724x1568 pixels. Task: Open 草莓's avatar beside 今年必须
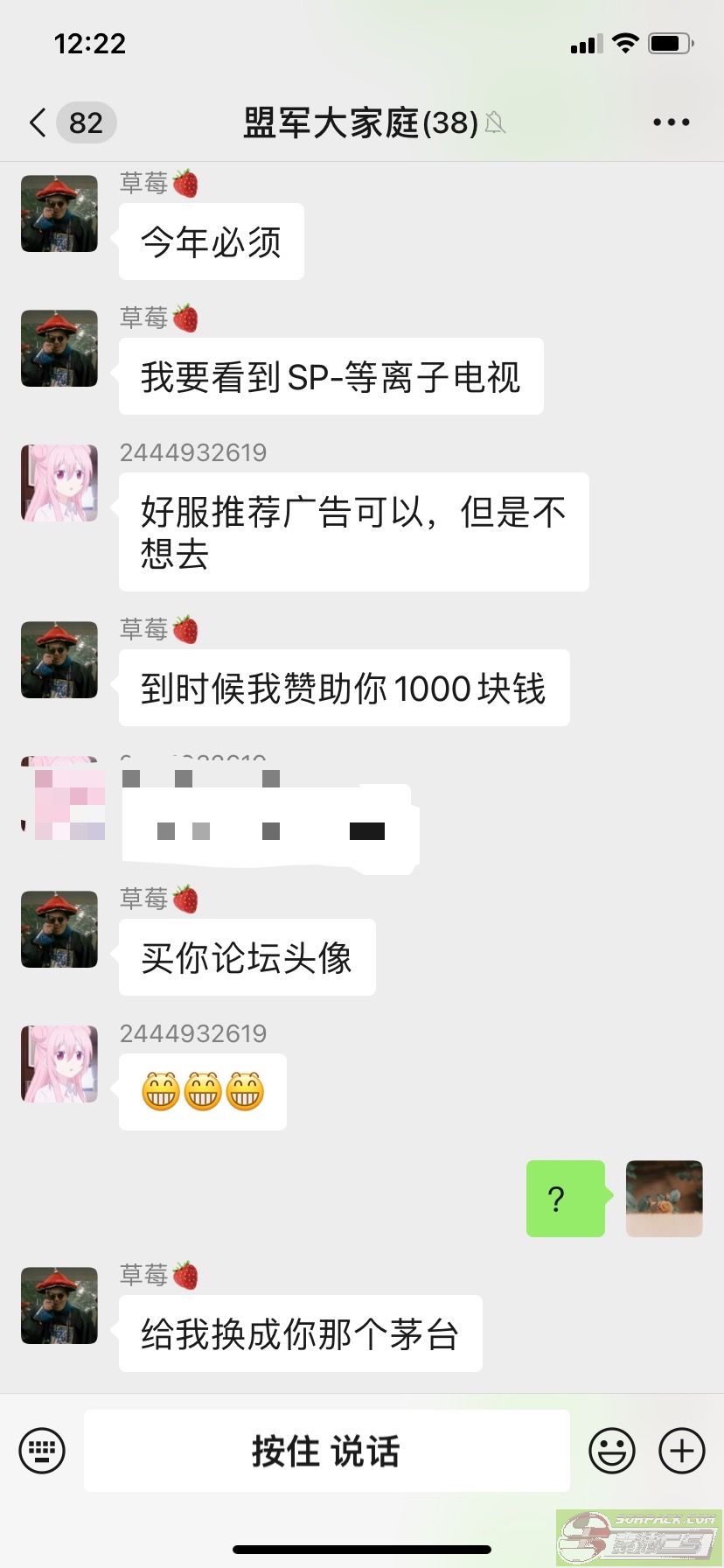pyautogui.click(x=59, y=213)
